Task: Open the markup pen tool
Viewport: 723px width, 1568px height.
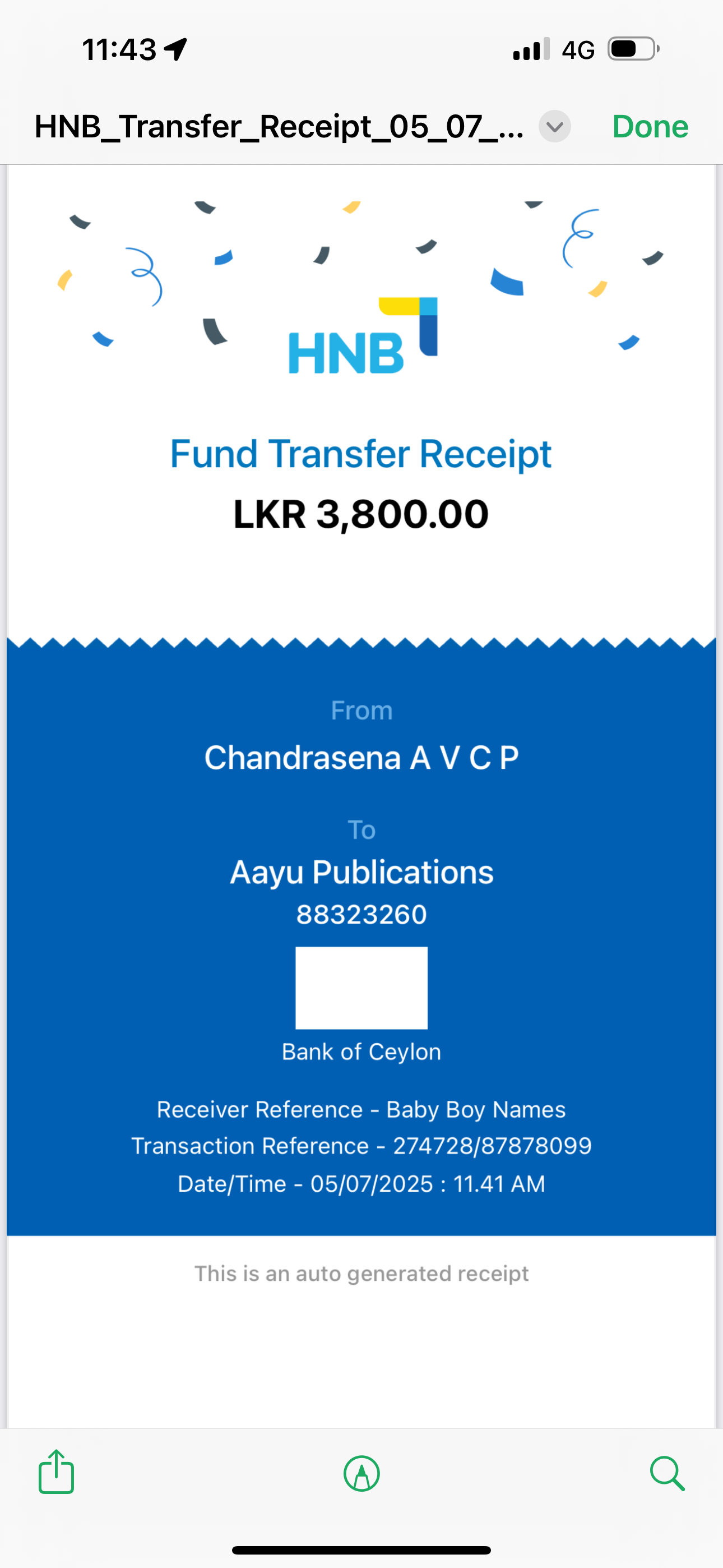Action: click(361, 1474)
